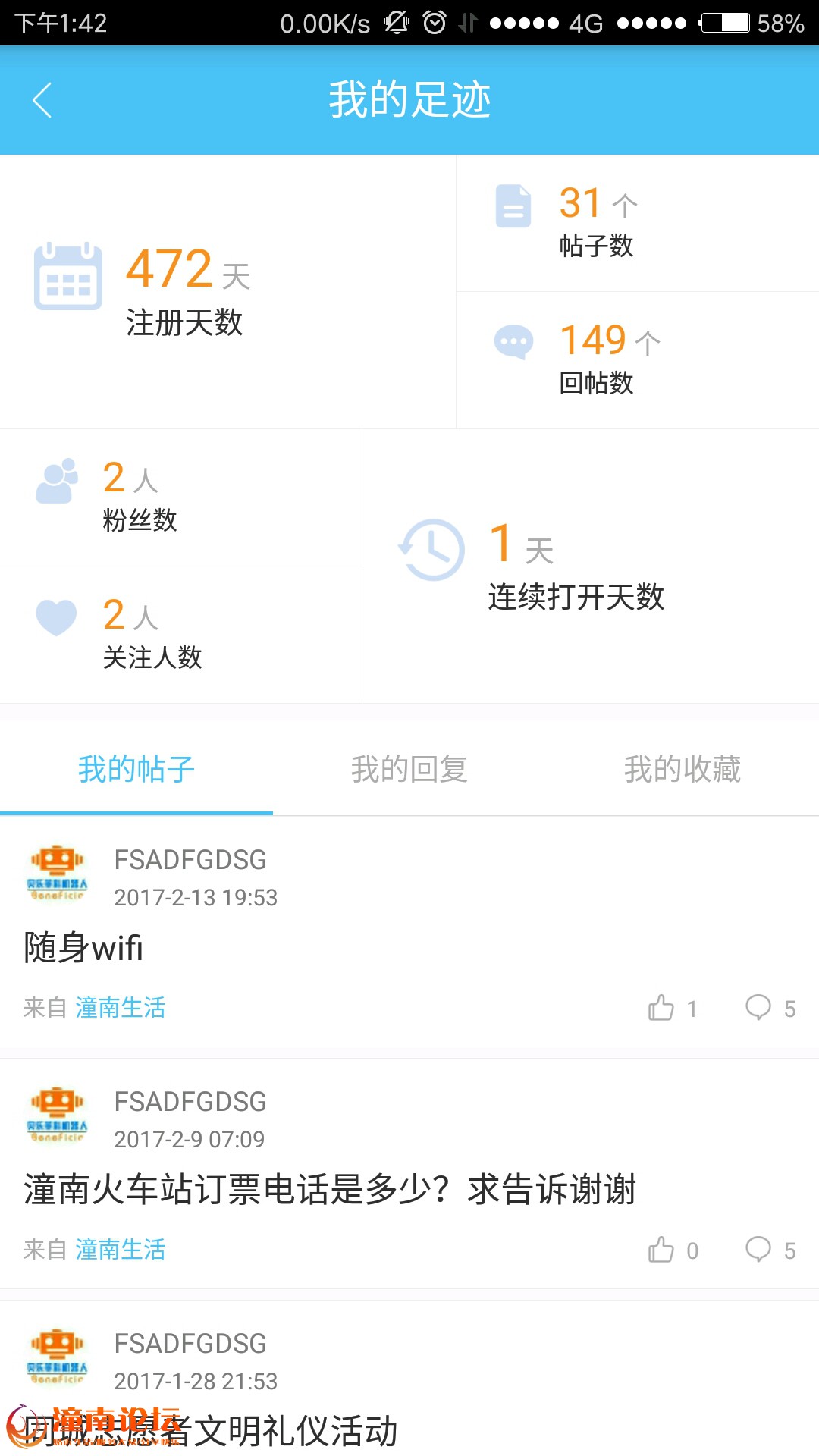This screenshot has width=819, height=1456.
Task: Like the 潼南火车站订票电话 post
Action: pos(662,1250)
